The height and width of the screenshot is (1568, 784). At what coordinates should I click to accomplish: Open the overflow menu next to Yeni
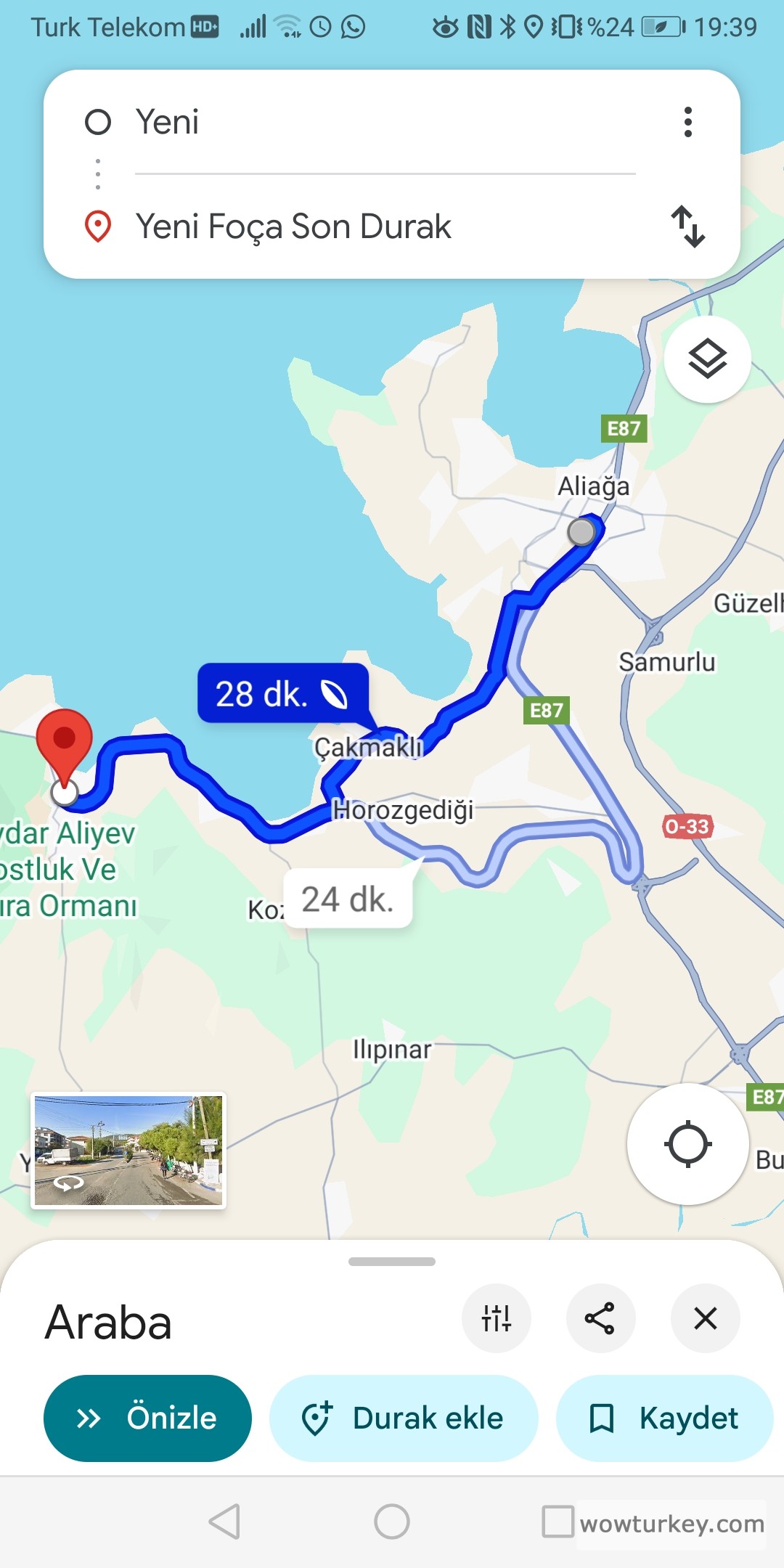click(x=688, y=122)
